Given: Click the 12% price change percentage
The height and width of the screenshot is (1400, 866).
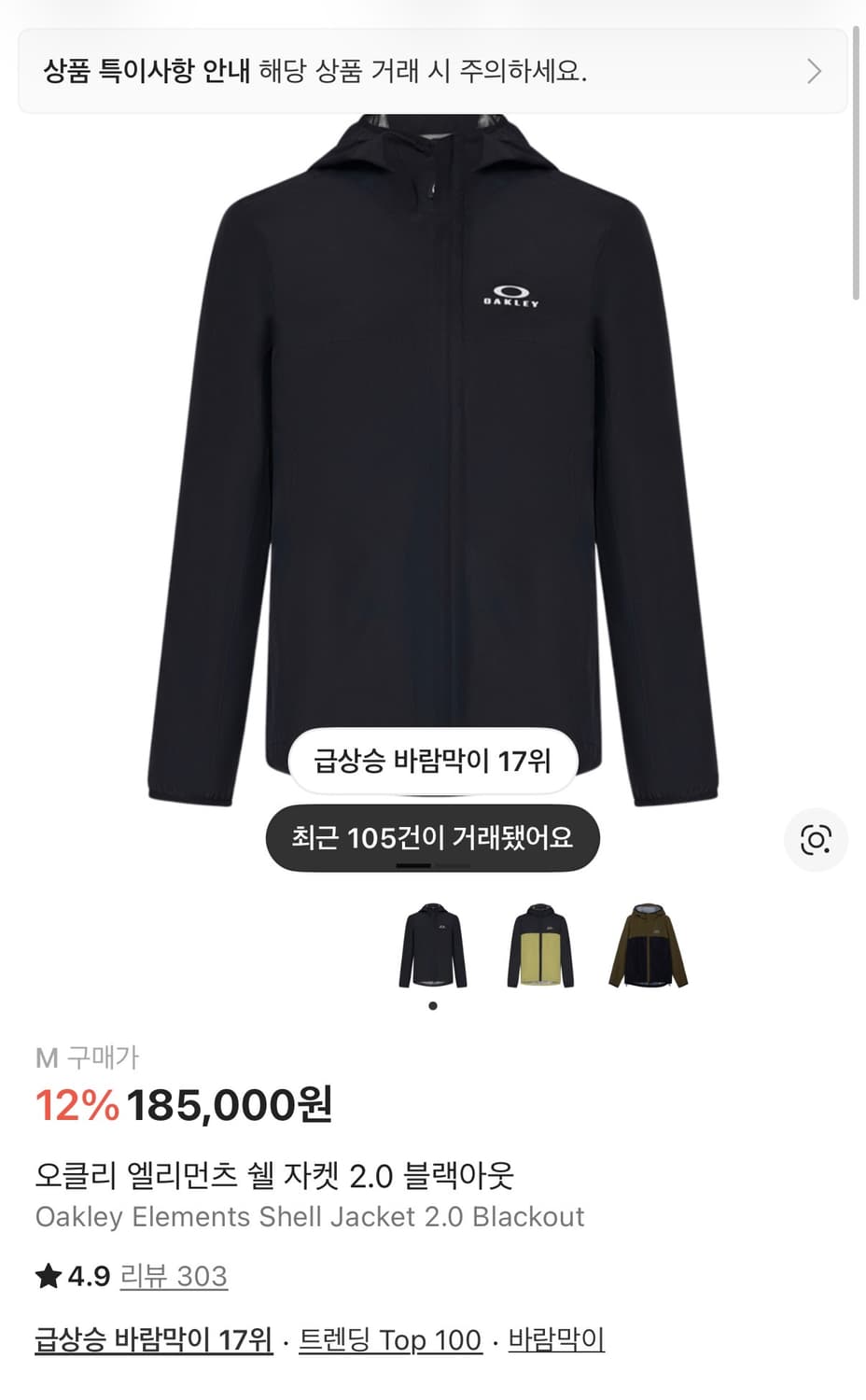Looking at the screenshot, I should 76,1106.
